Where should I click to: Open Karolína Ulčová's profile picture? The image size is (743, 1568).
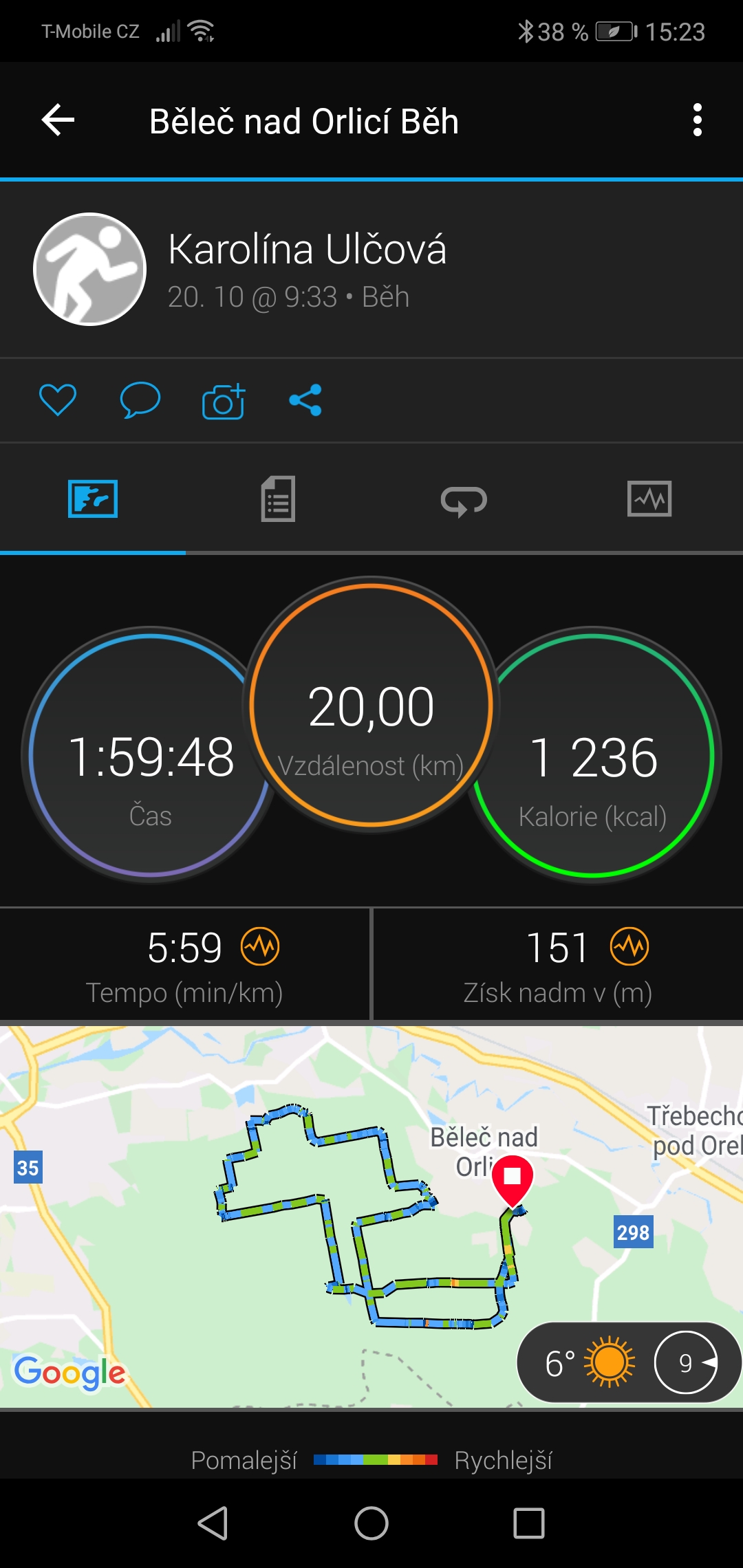[90, 270]
